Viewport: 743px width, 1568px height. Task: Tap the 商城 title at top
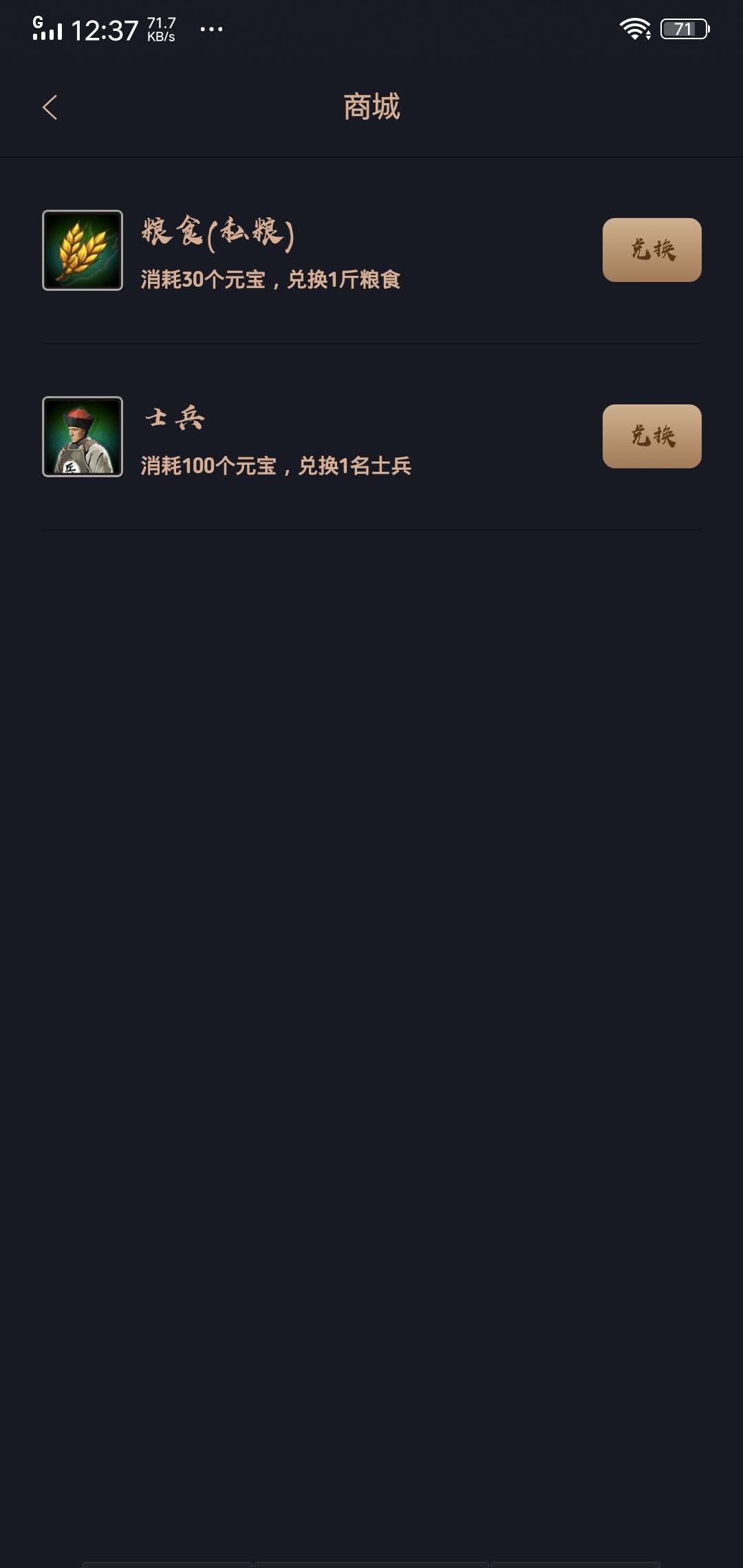(371, 107)
